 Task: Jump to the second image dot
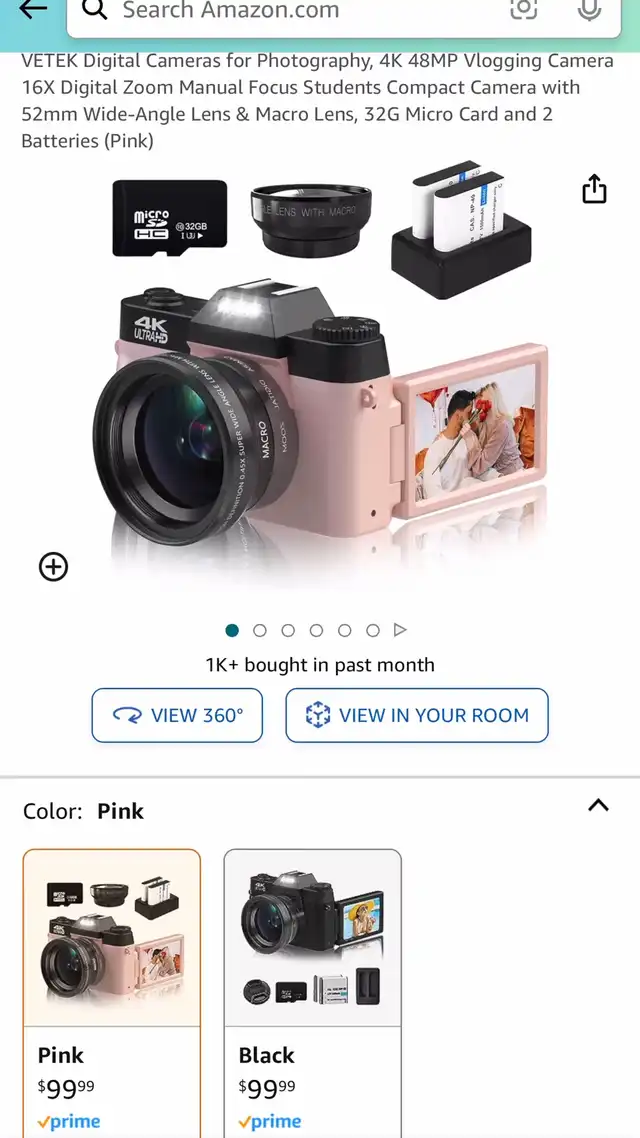click(x=260, y=630)
